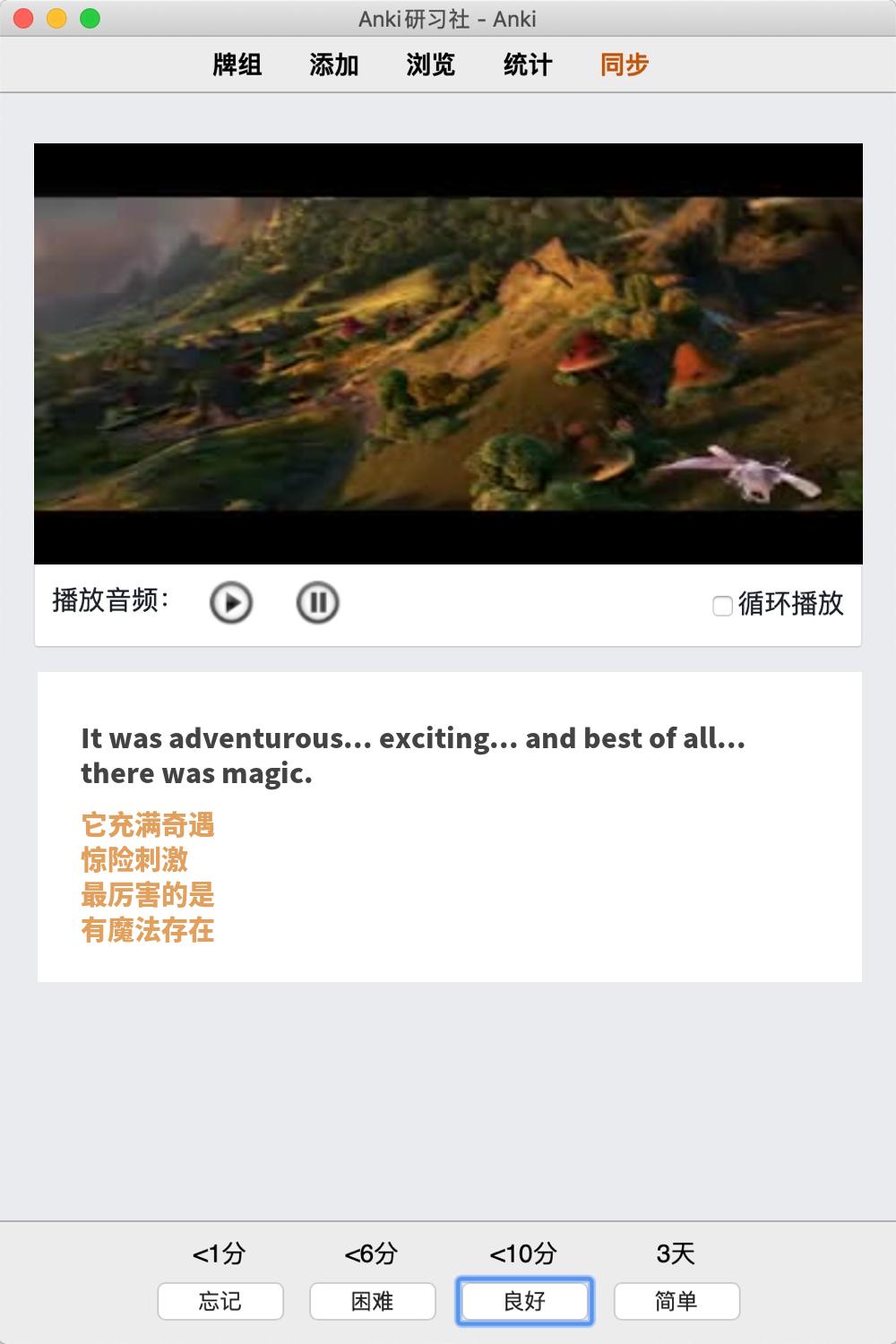Minimize the window with yellow button
Image resolution: width=896 pixels, height=1344 pixels.
pos(56,19)
